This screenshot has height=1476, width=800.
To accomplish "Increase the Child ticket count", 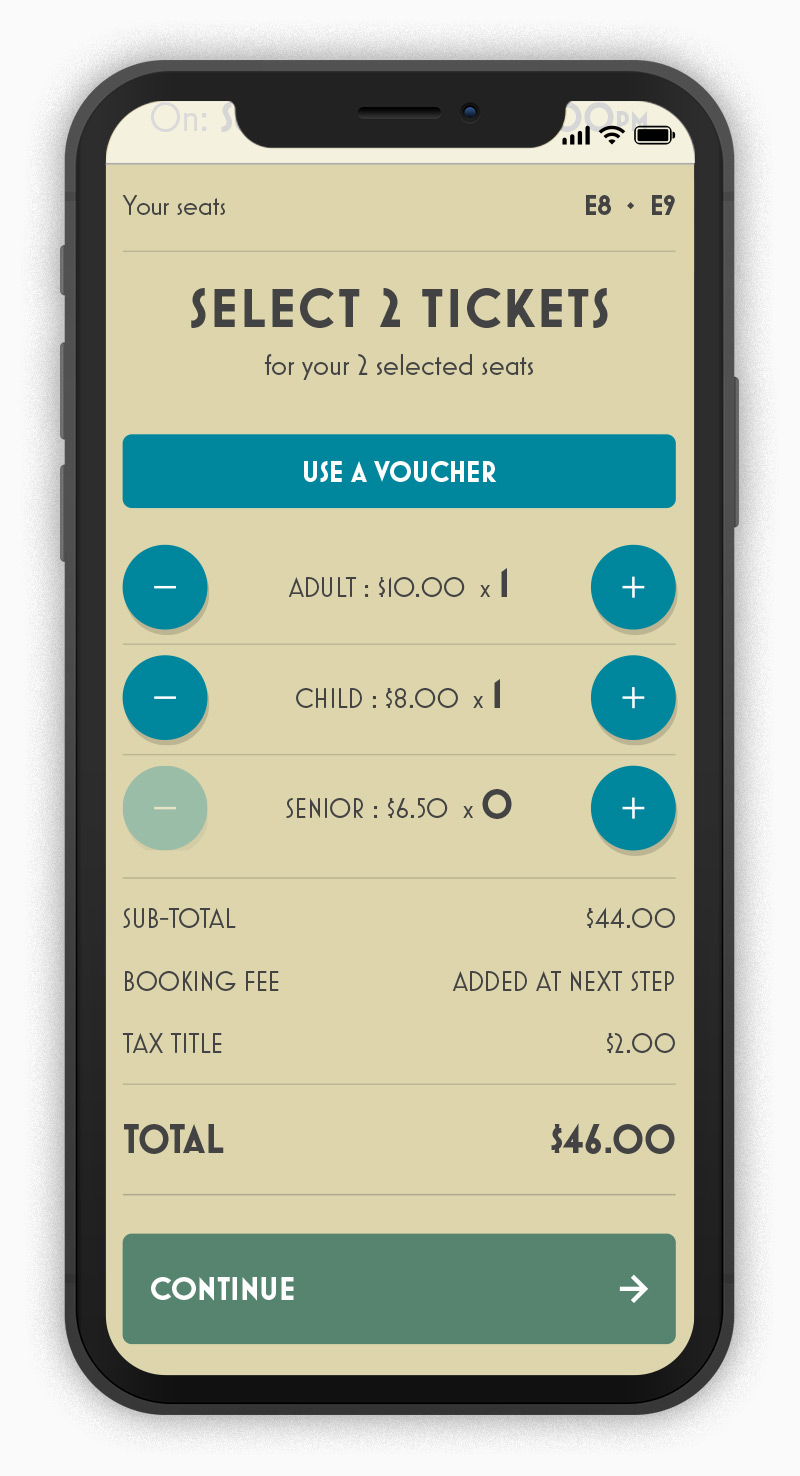I will click(x=633, y=697).
